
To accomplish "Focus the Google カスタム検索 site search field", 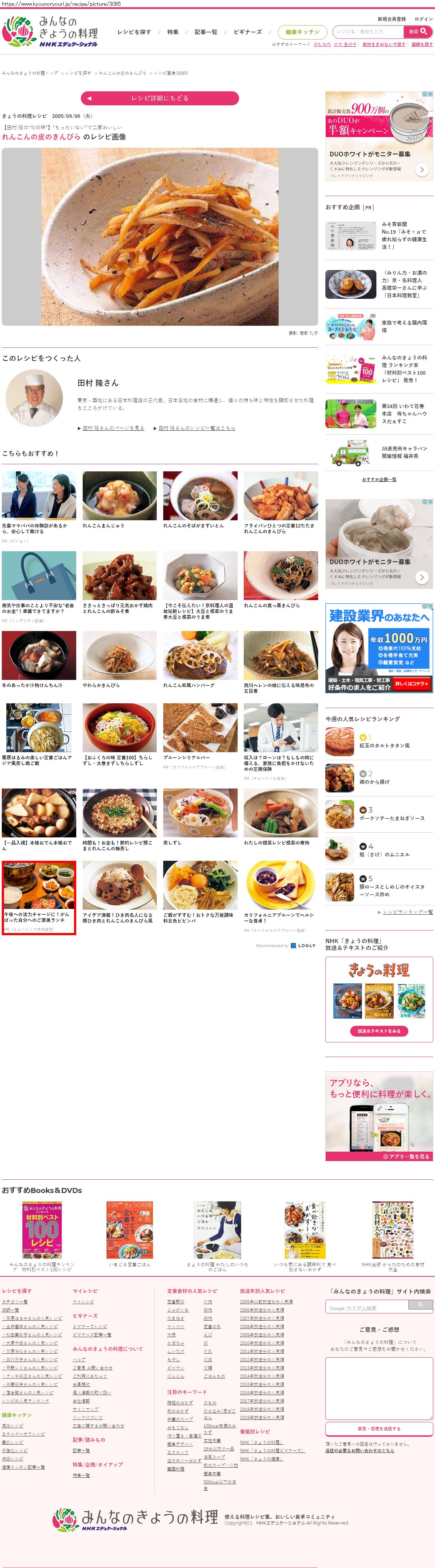I will 368,1307.
